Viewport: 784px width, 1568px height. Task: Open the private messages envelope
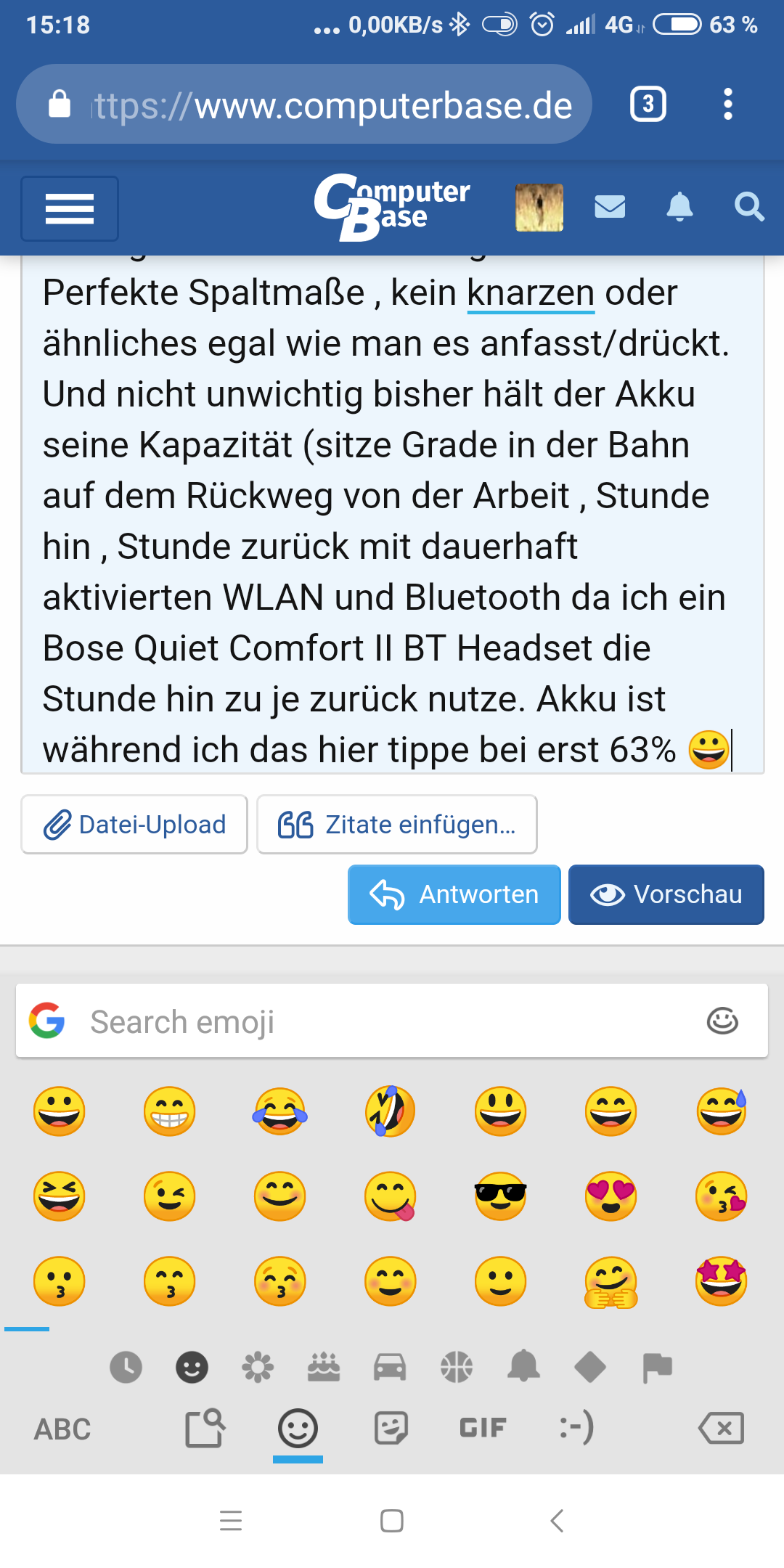[610, 207]
